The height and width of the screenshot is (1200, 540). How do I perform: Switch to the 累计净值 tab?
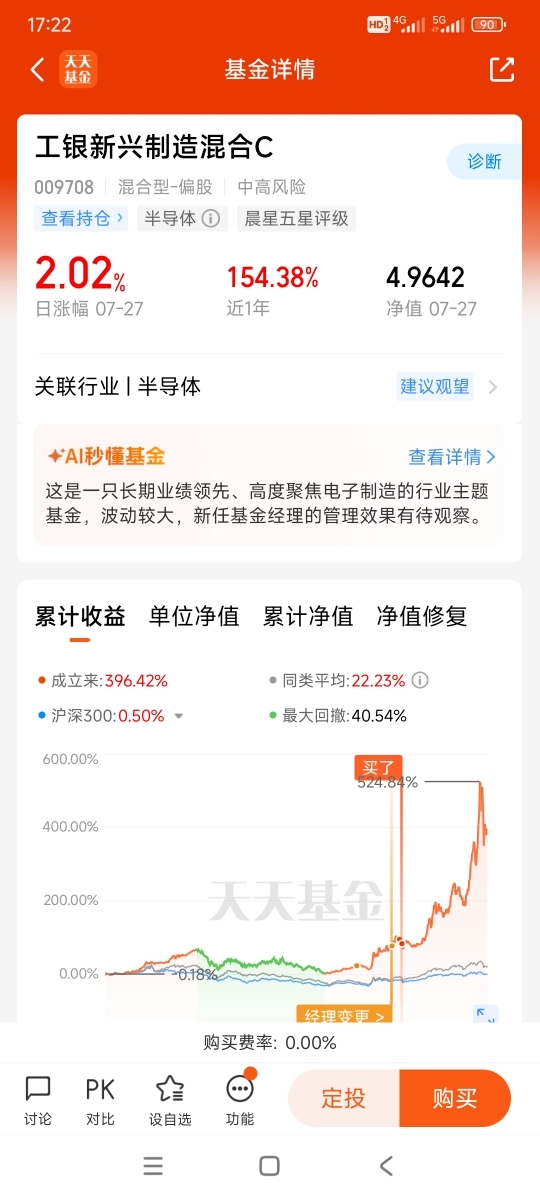coord(308,616)
